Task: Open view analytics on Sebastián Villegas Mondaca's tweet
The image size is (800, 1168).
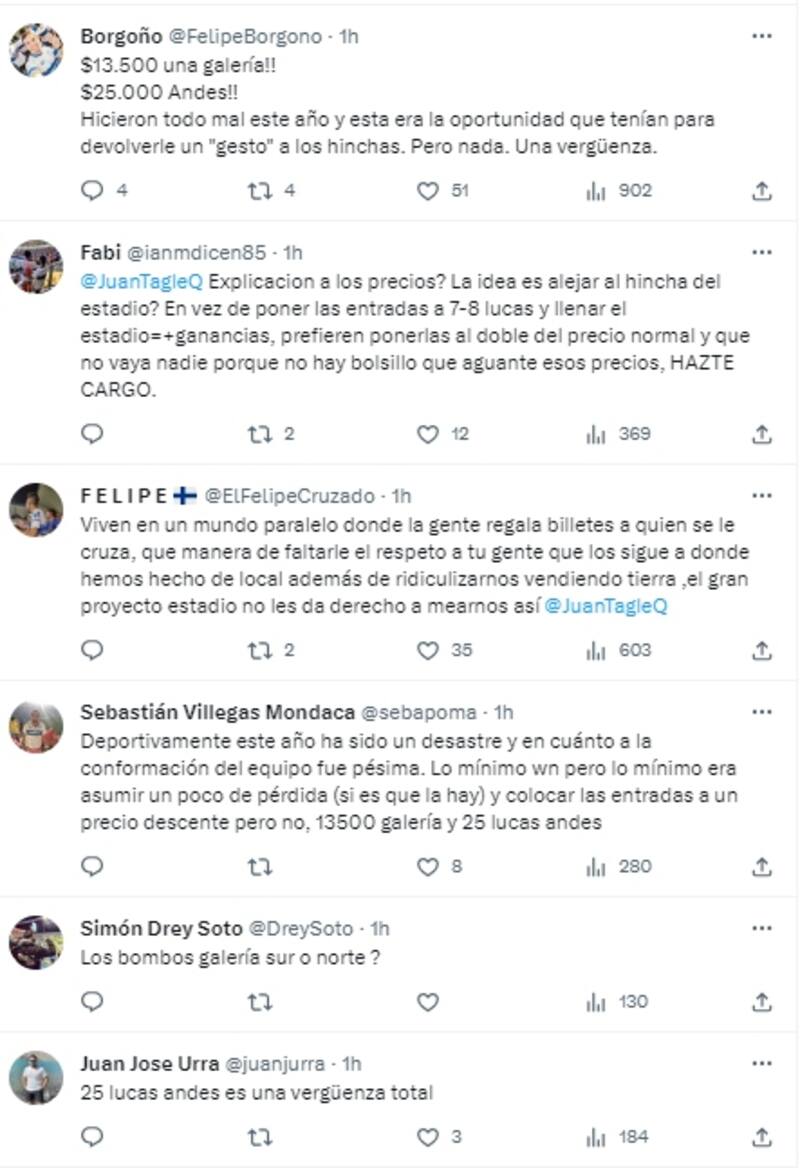Action: tap(597, 869)
